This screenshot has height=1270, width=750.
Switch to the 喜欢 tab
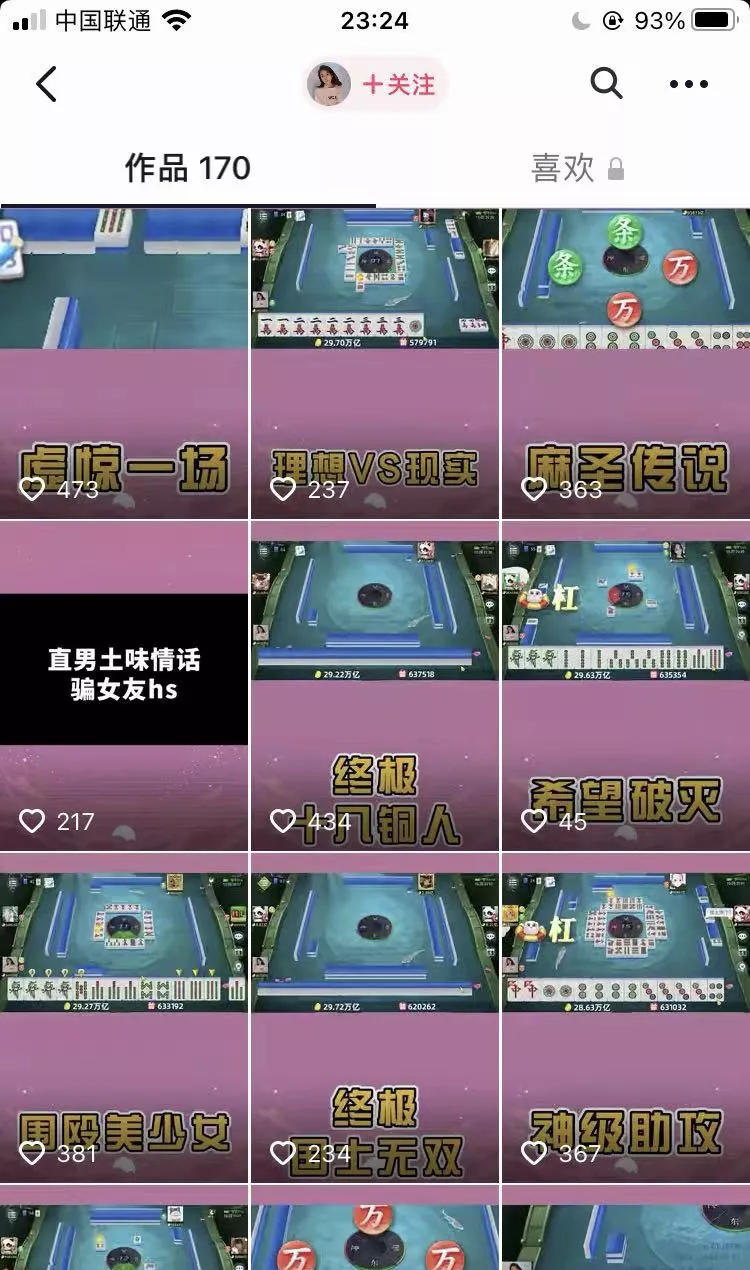(576, 168)
